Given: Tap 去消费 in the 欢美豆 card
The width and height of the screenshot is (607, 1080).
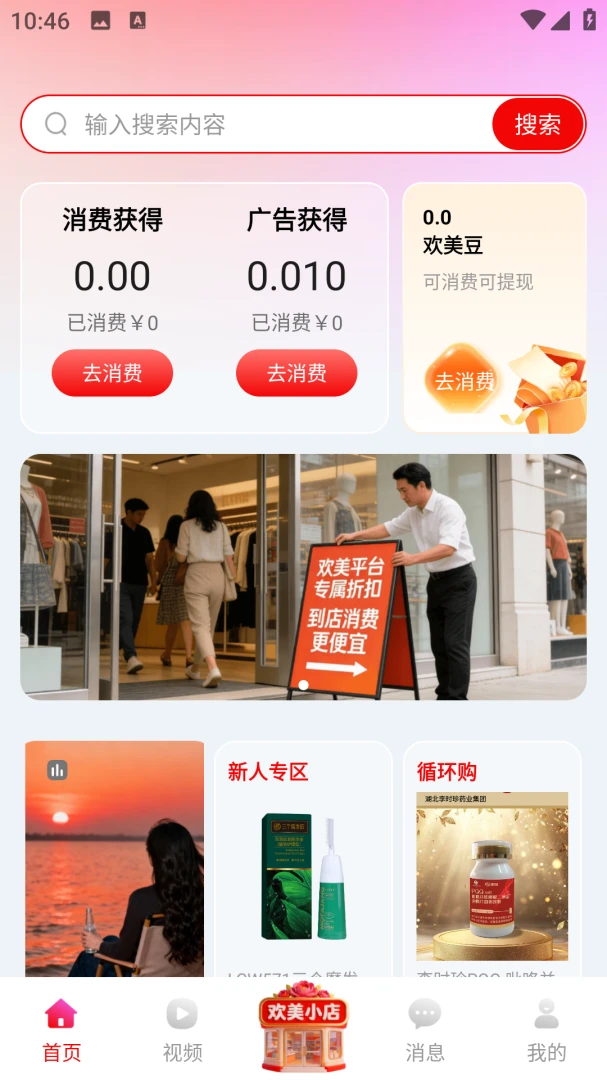Looking at the screenshot, I should [464, 380].
